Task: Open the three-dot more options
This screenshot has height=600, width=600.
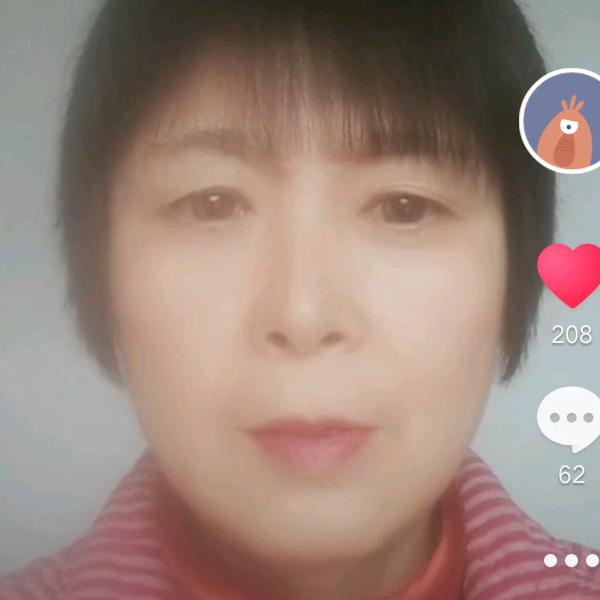Action: pos(571,561)
